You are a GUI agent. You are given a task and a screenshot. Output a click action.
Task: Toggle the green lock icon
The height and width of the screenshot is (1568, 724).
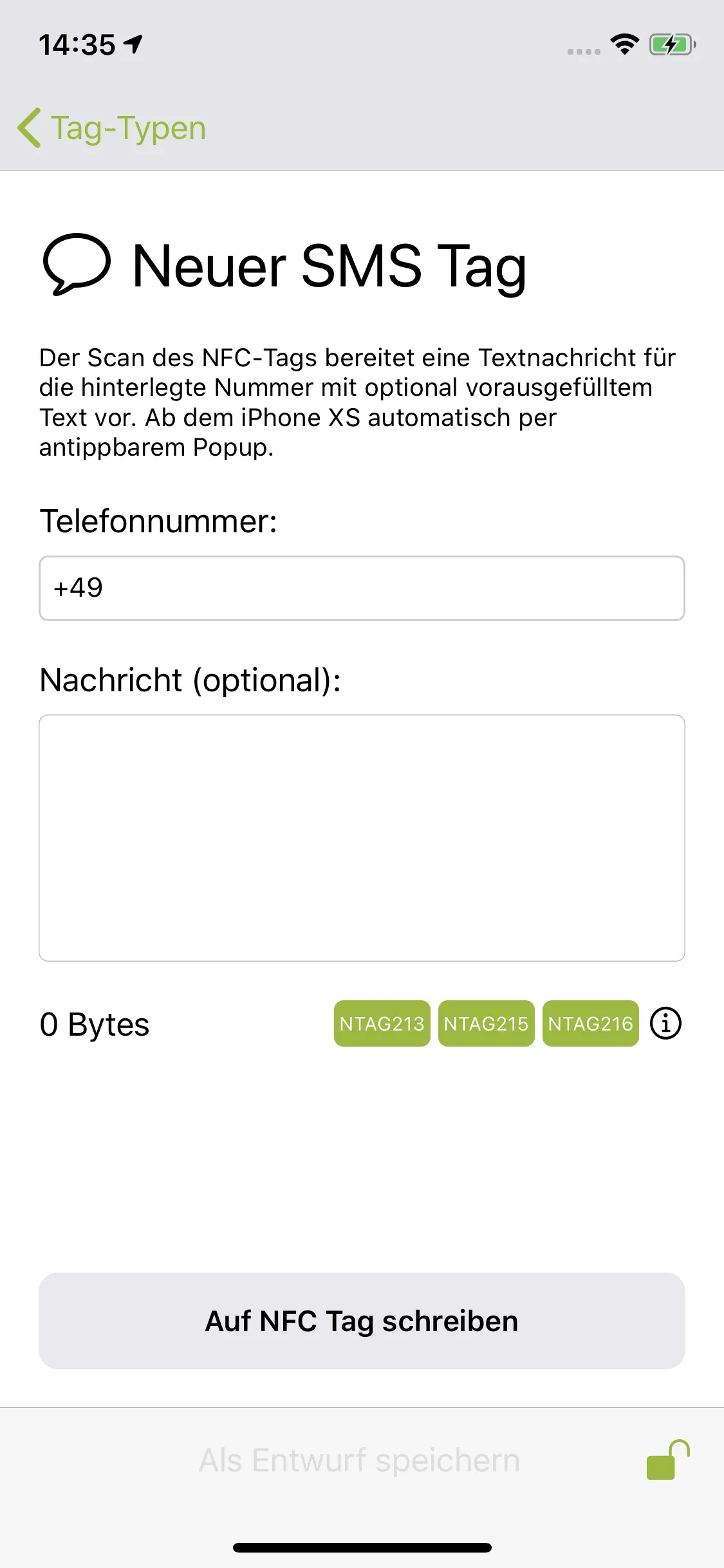pyautogui.click(x=668, y=1460)
